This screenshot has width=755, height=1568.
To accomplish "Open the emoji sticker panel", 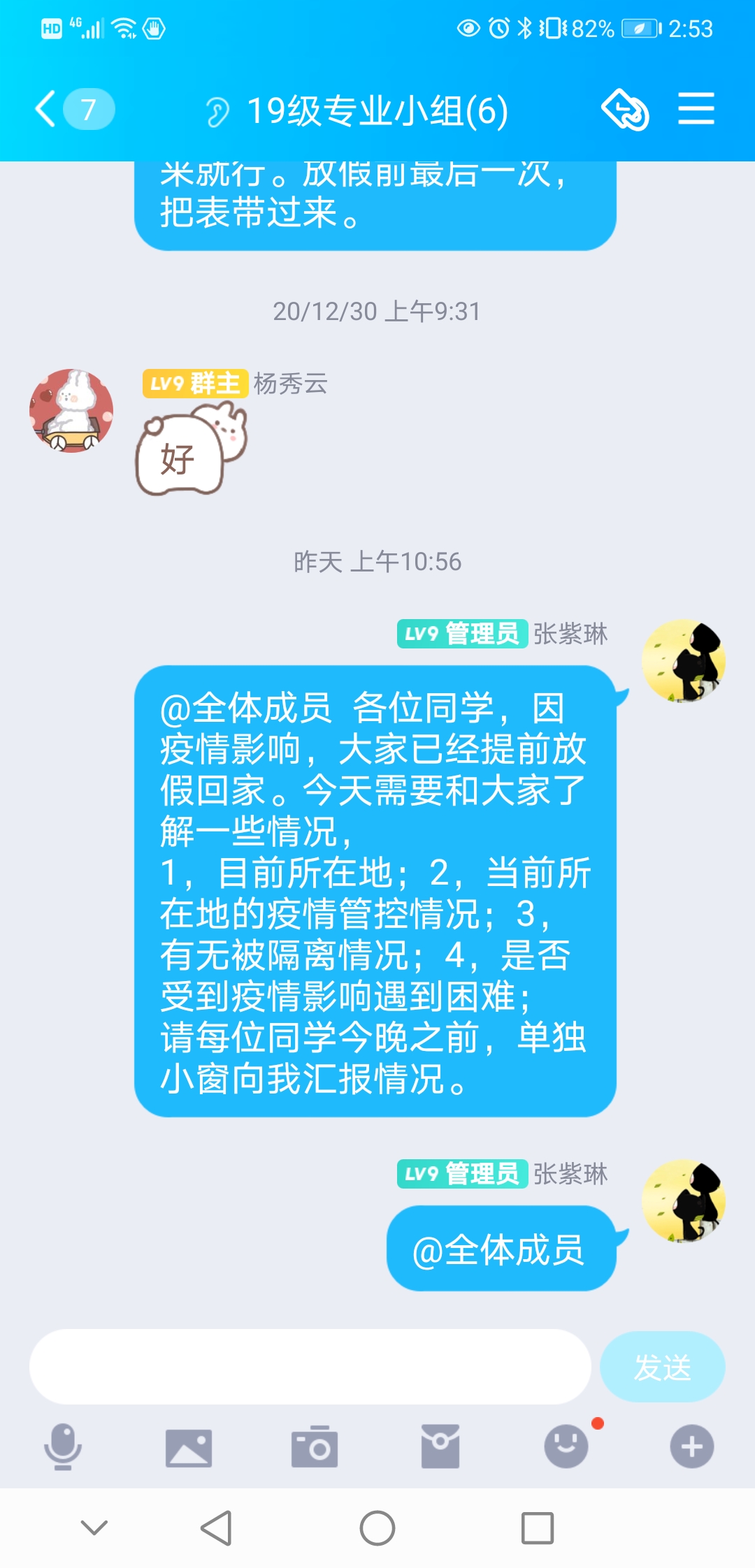I will tap(566, 1446).
